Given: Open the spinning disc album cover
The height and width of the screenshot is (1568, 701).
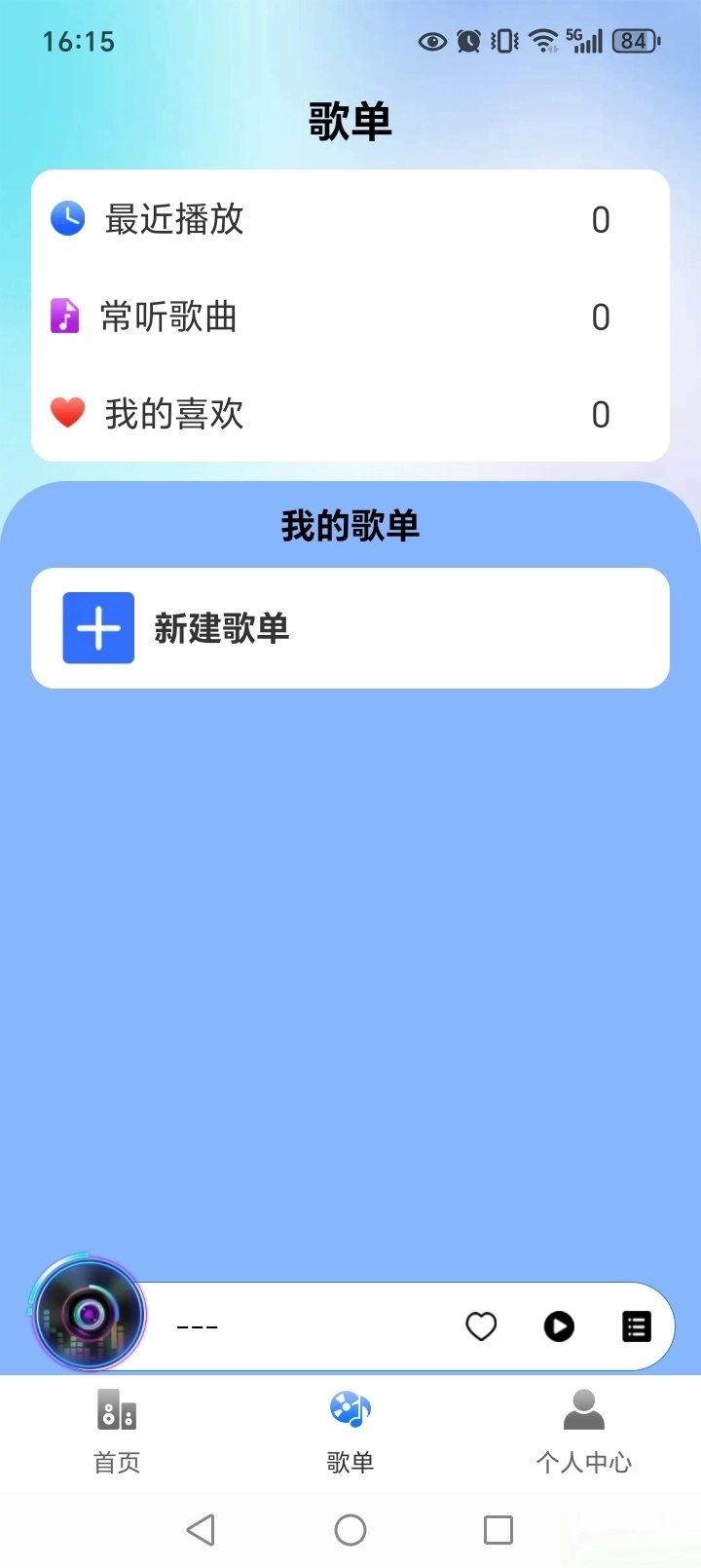Looking at the screenshot, I should 89,1315.
